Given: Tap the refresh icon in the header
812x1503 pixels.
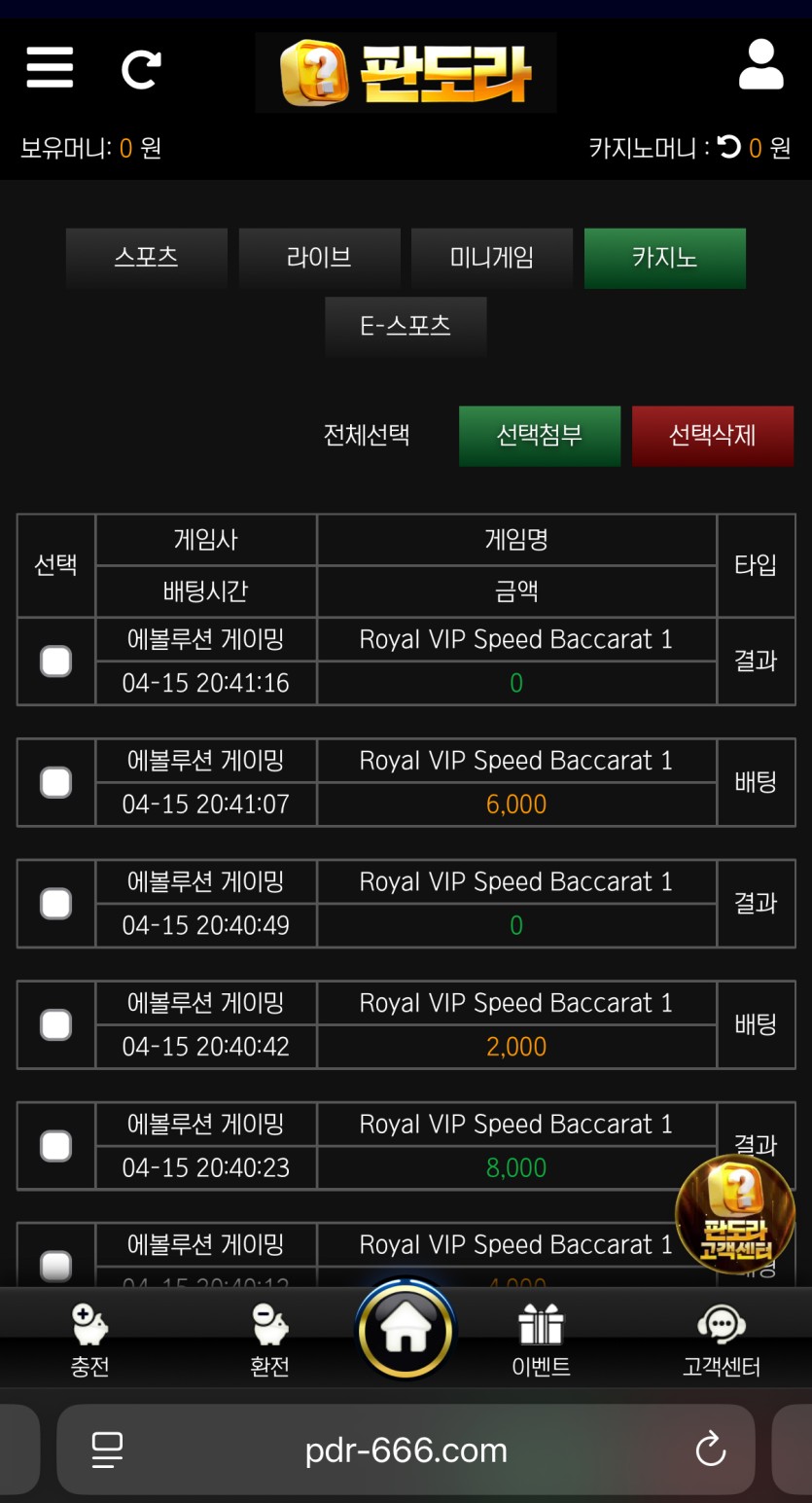Looking at the screenshot, I should (141, 69).
